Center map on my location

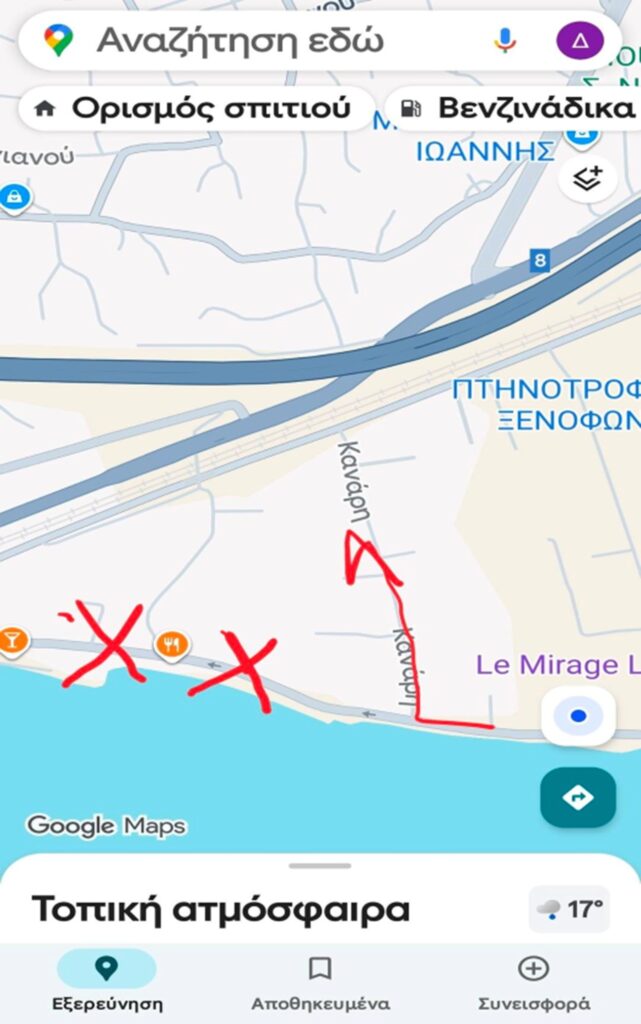pos(578,716)
